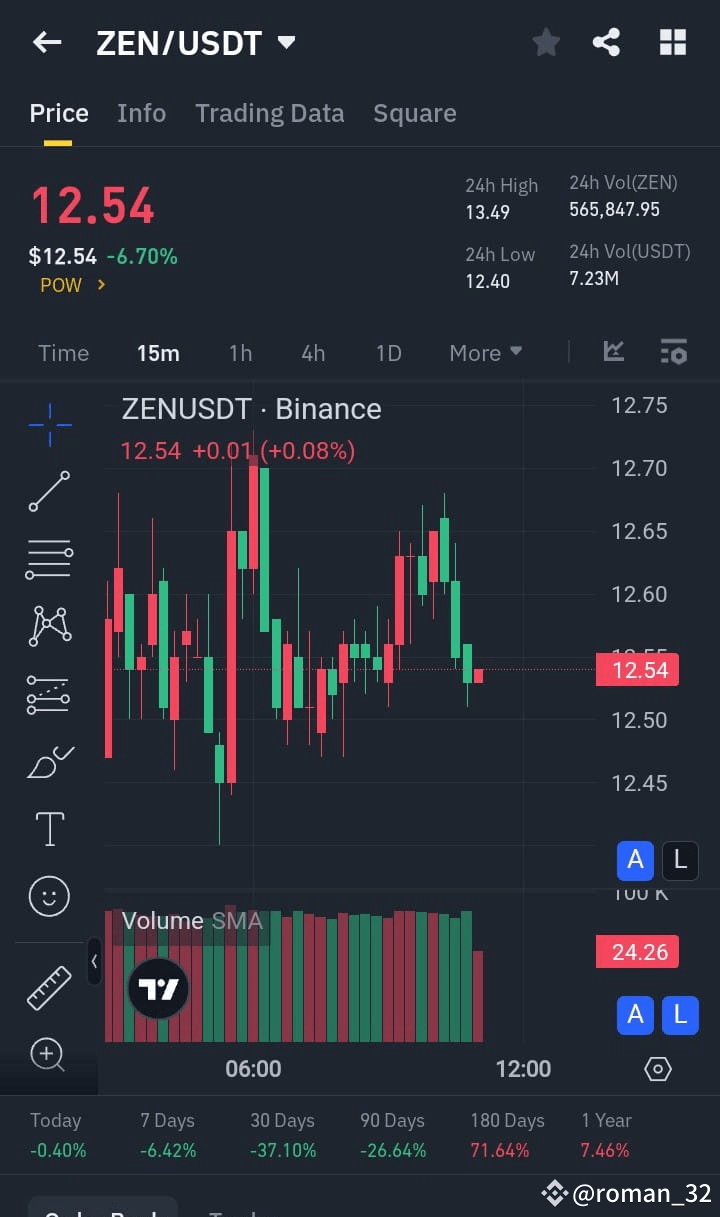720x1217 pixels.
Task: Open the Square tab
Action: coord(414,113)
